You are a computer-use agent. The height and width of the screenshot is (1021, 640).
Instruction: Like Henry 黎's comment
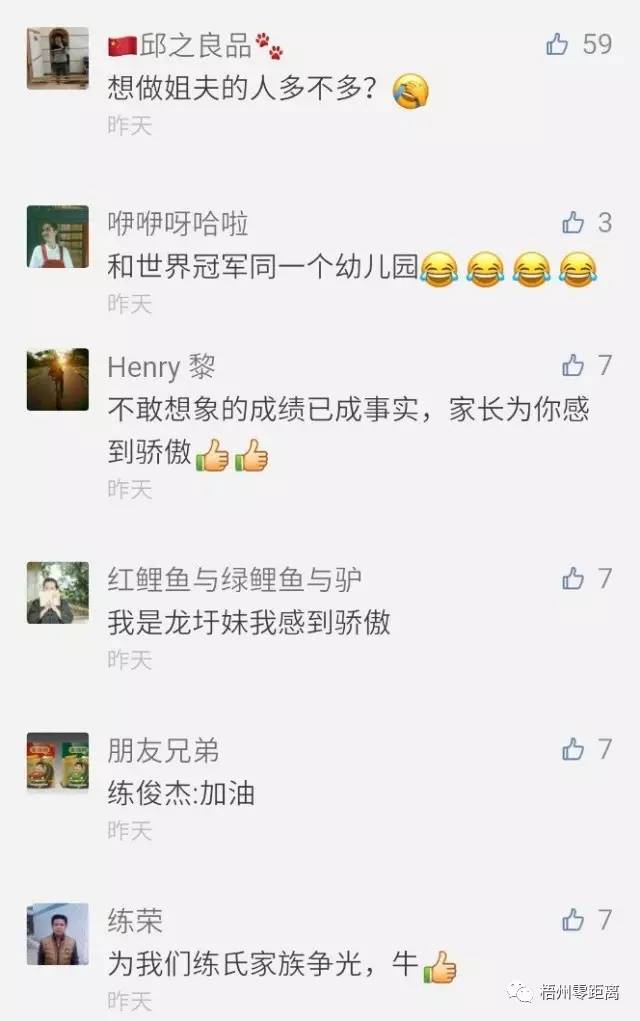(x=573, y=365)
